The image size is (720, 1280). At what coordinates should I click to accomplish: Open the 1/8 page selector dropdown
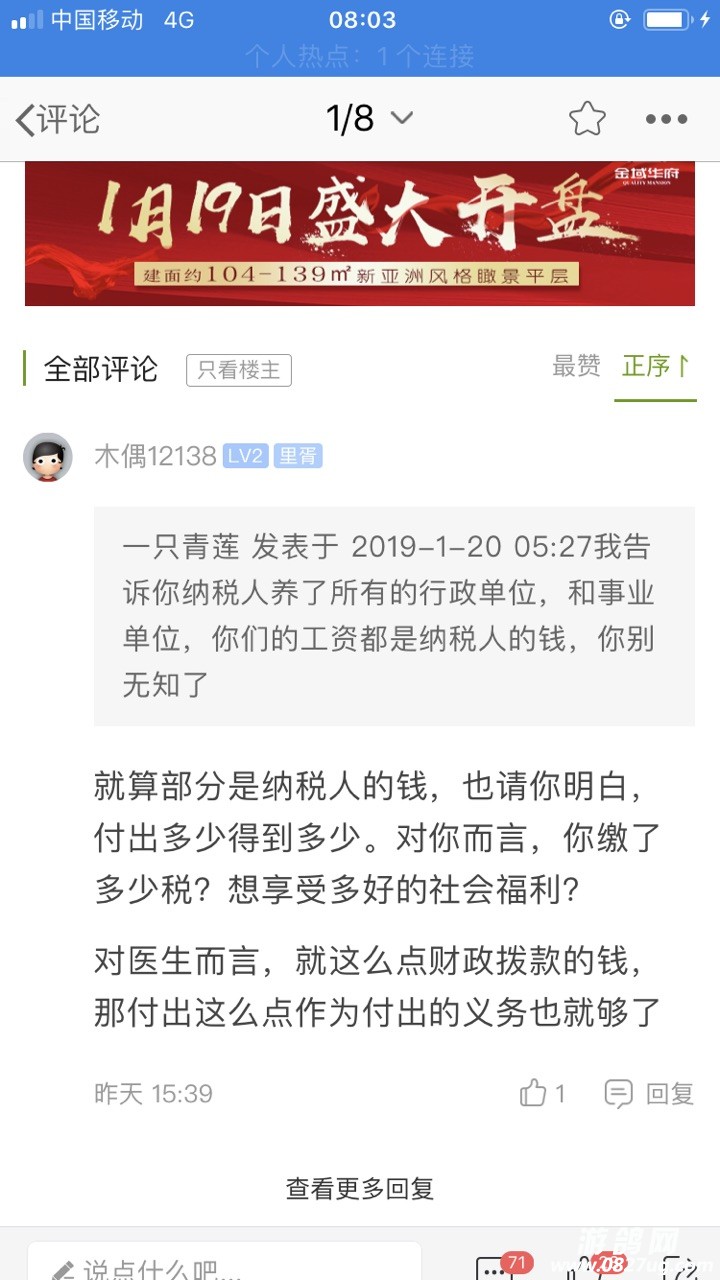(369, 119)
